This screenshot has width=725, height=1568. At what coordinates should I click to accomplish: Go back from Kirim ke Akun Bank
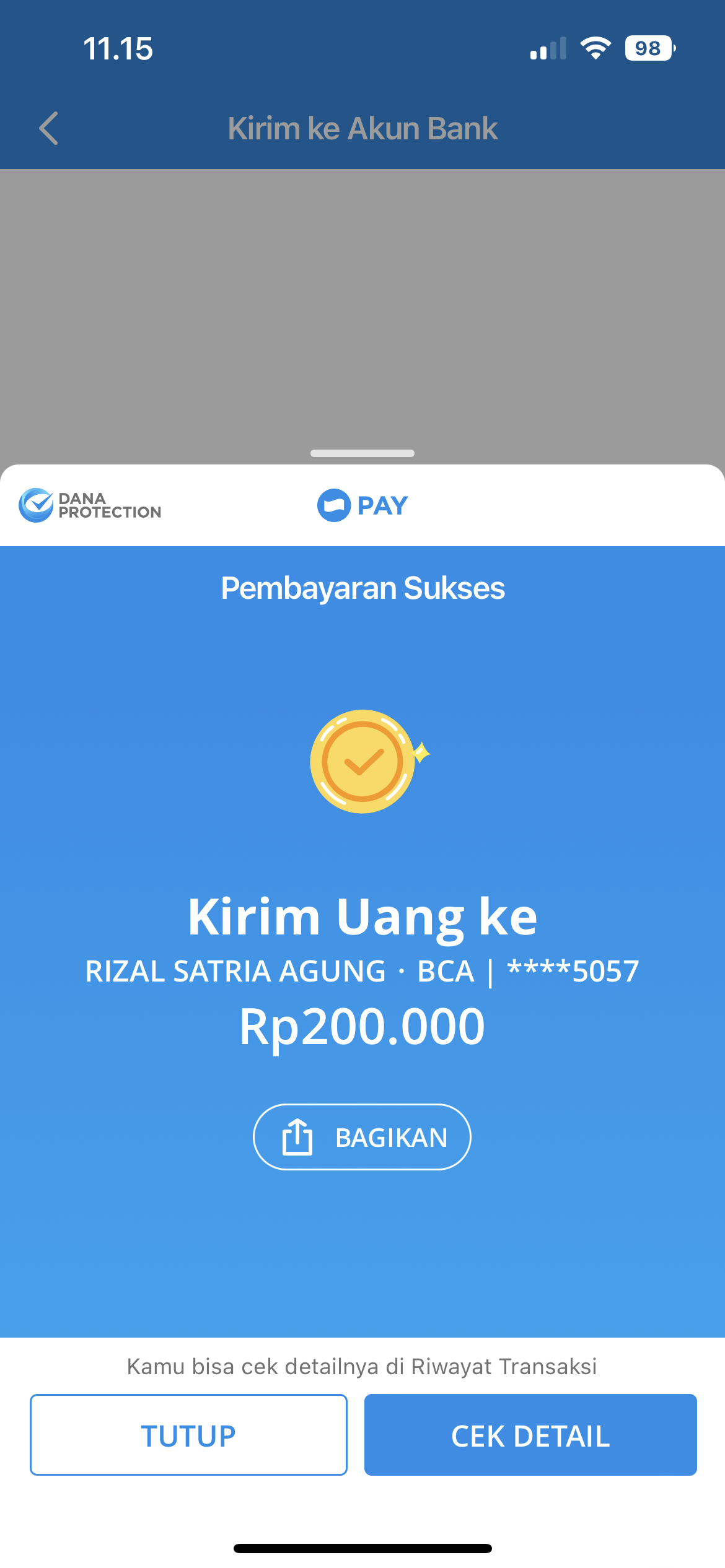(48, 128)
